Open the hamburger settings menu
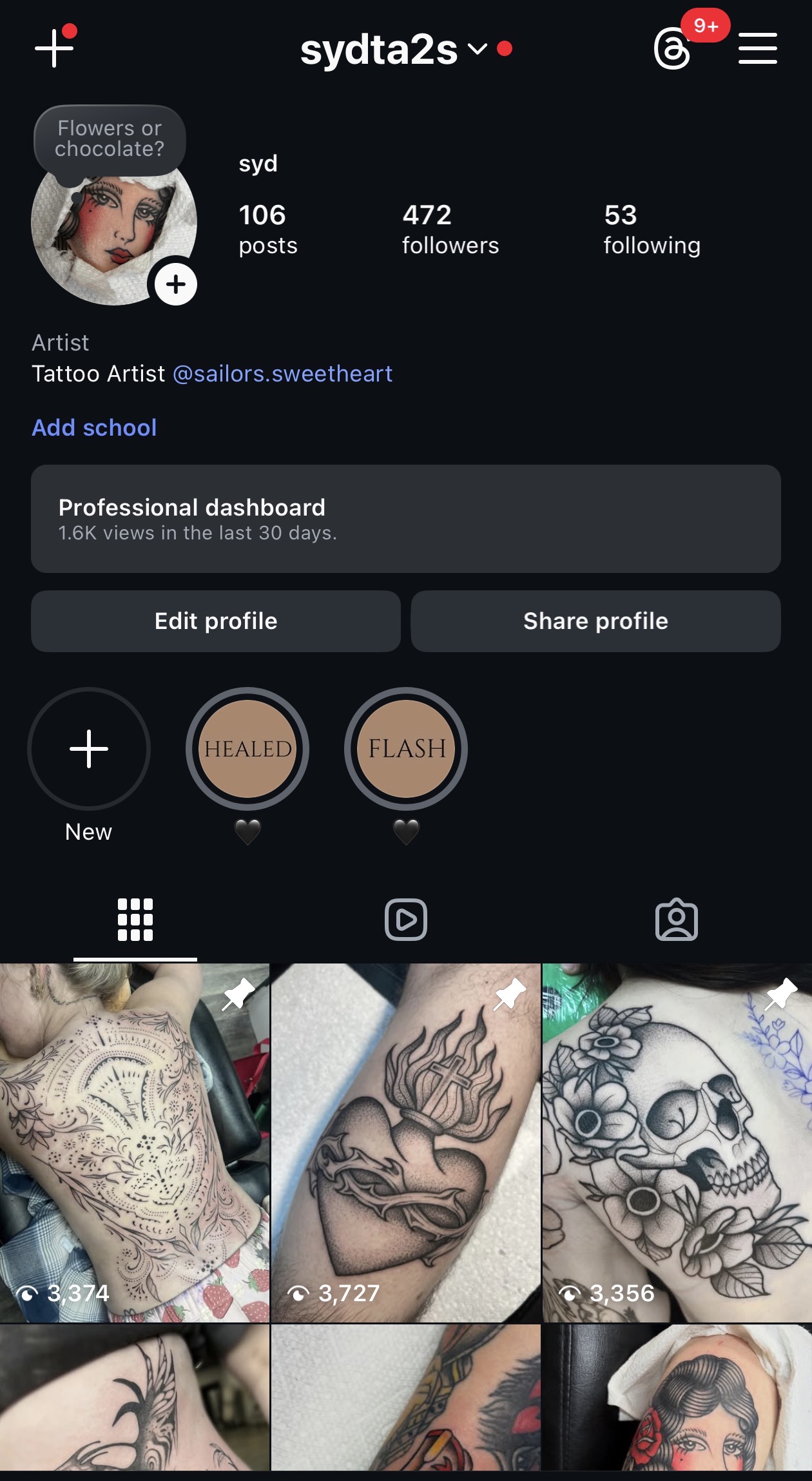This screenshot has width=812, height=1481. tap(757, 49)
